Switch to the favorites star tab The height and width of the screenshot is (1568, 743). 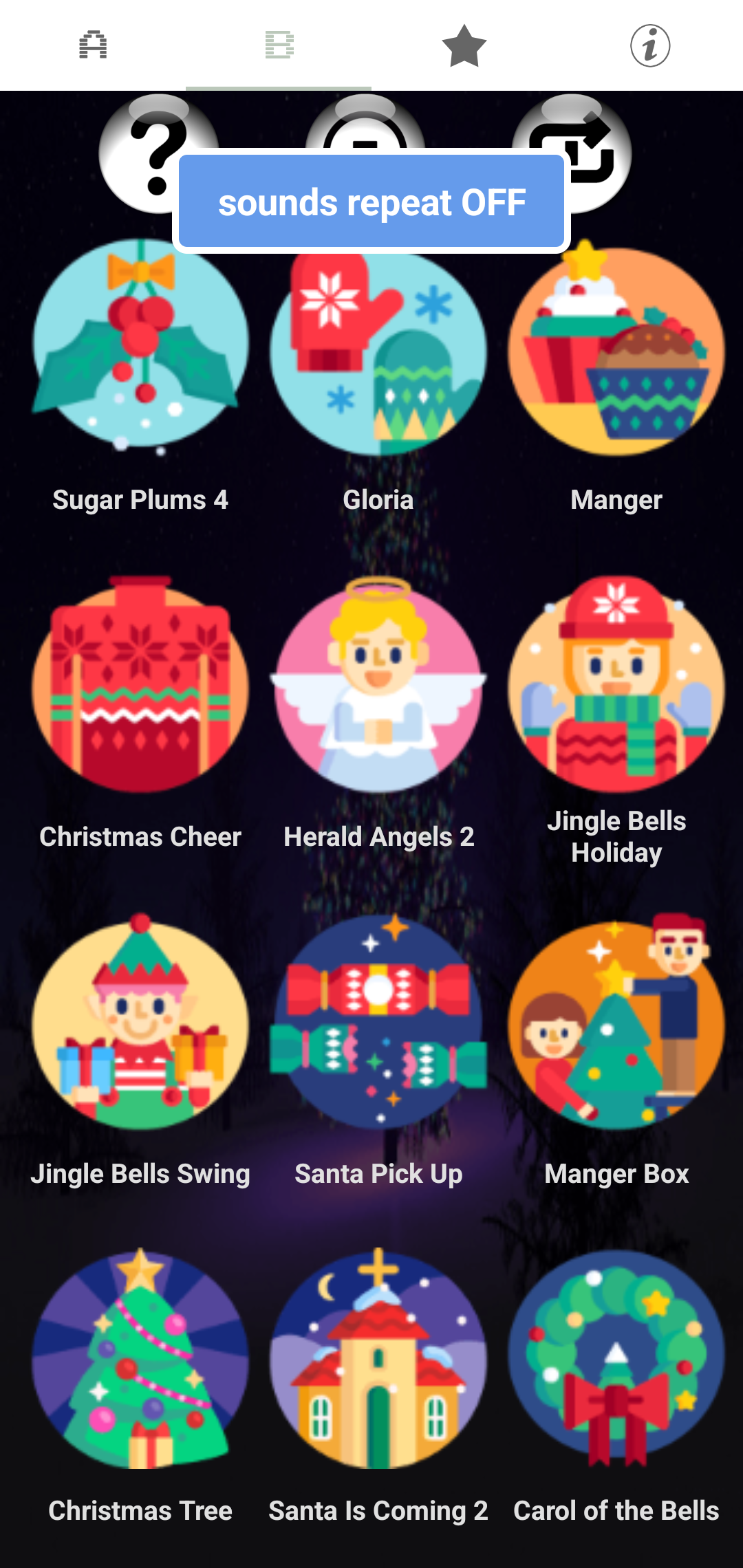click(x=463, y=44)
